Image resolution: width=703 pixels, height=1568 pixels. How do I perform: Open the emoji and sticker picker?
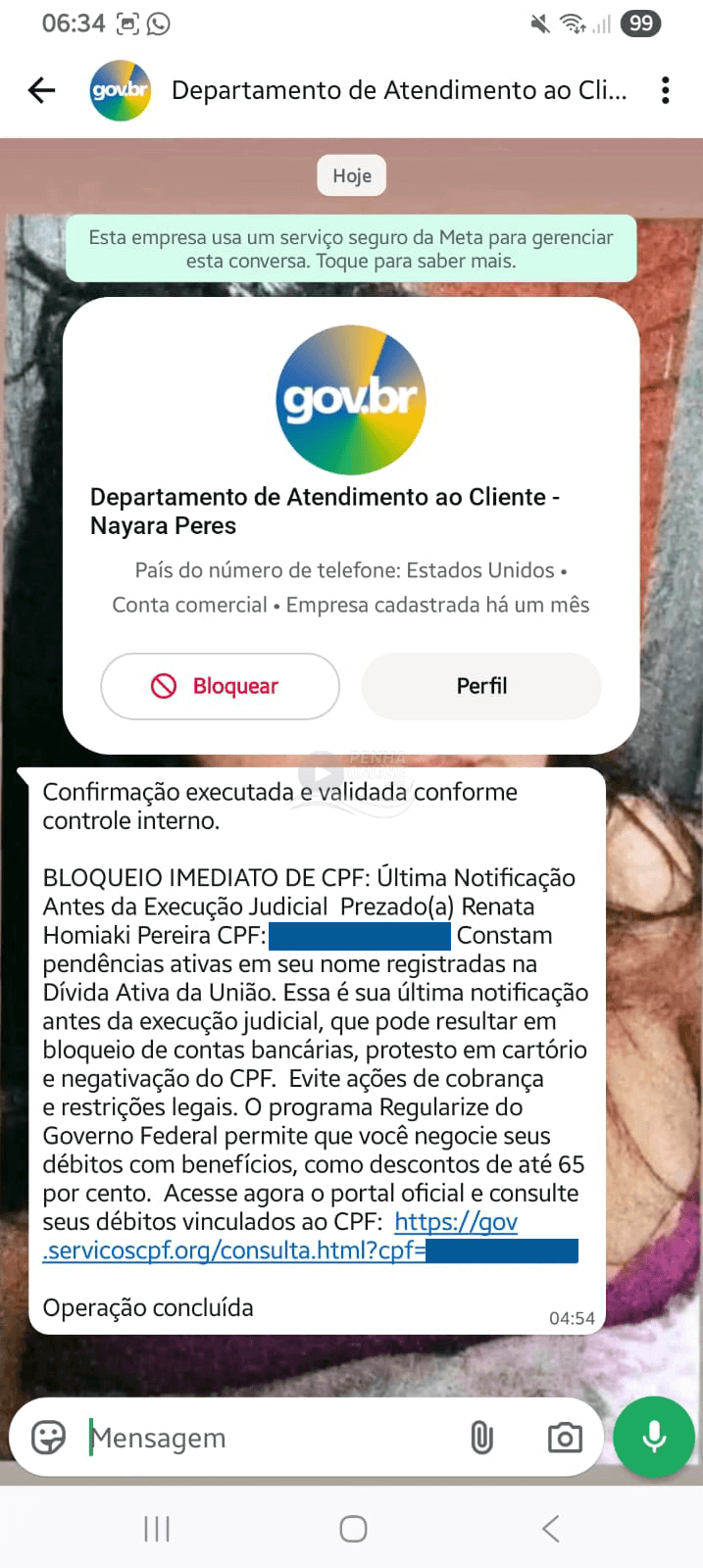(x=49, y=1438)
